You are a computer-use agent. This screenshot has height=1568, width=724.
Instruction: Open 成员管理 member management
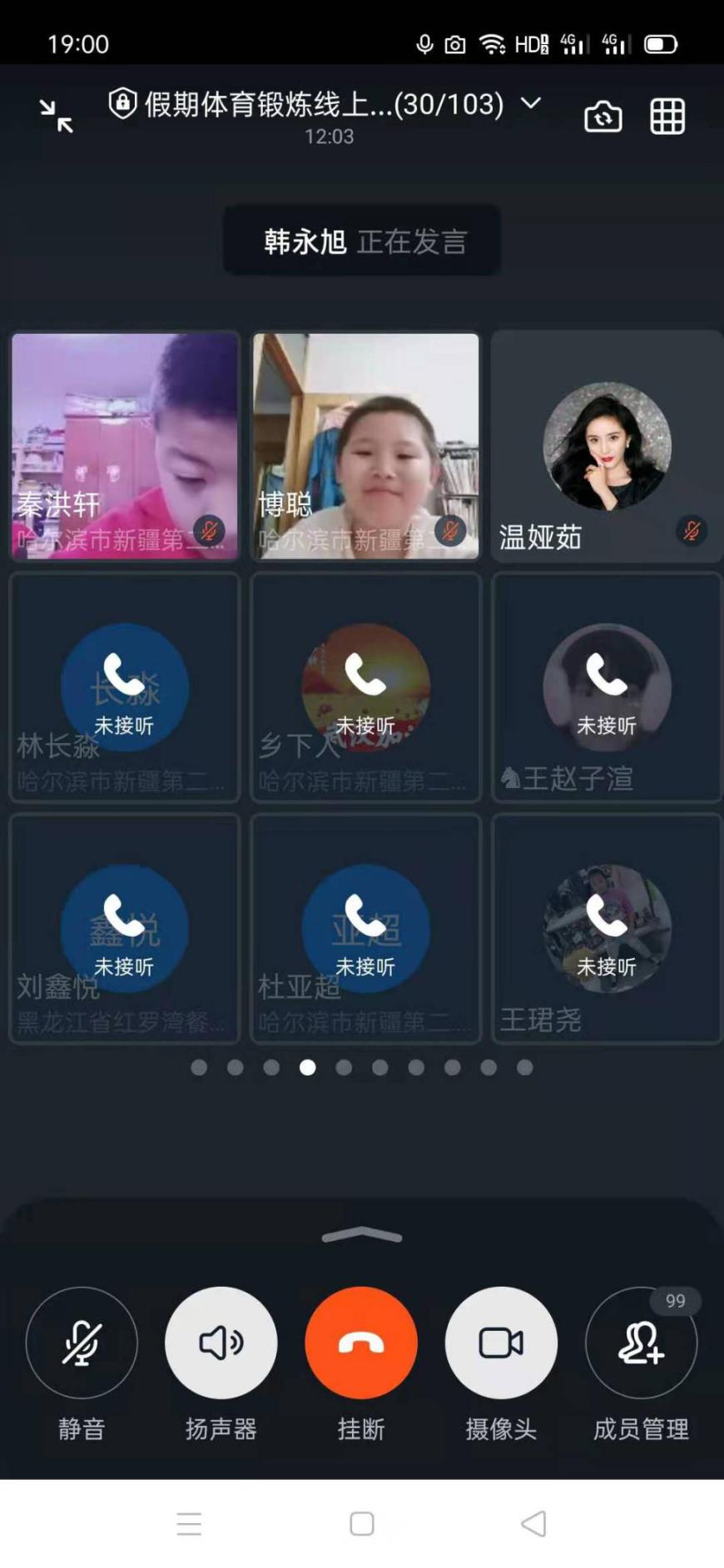[641, 1342]
